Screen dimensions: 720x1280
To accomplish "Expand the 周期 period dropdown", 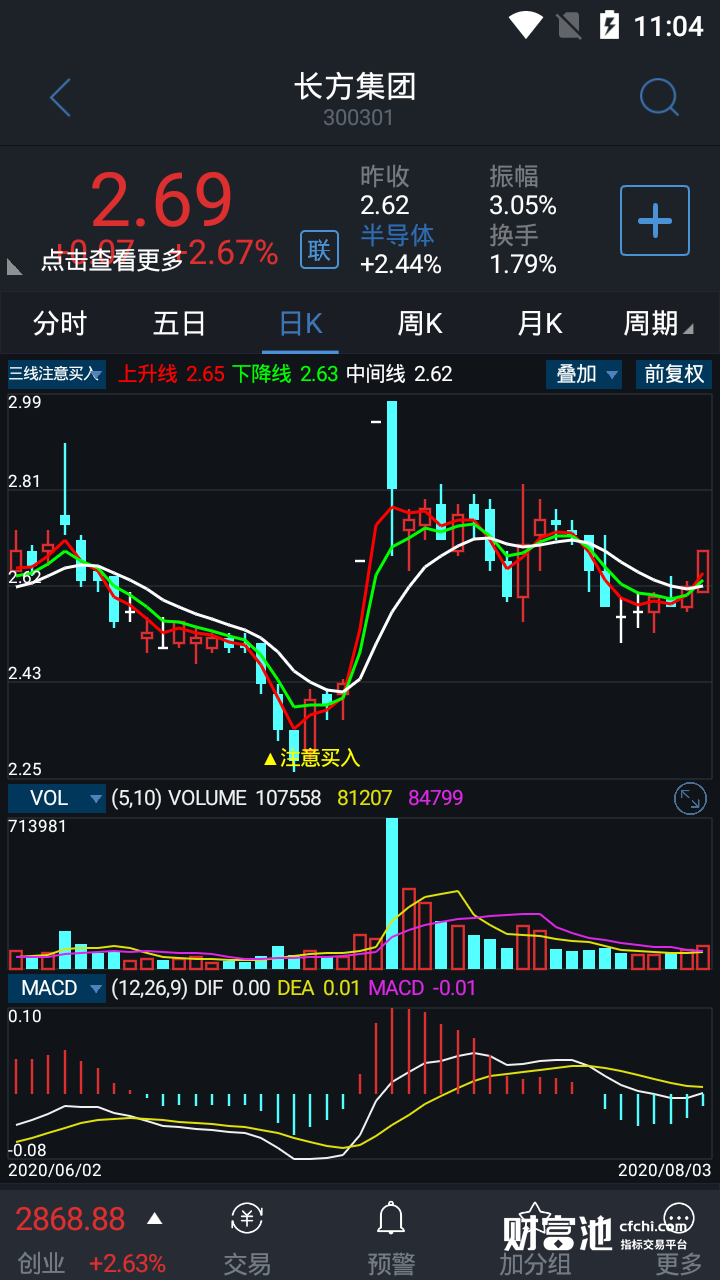I will 657,324.
